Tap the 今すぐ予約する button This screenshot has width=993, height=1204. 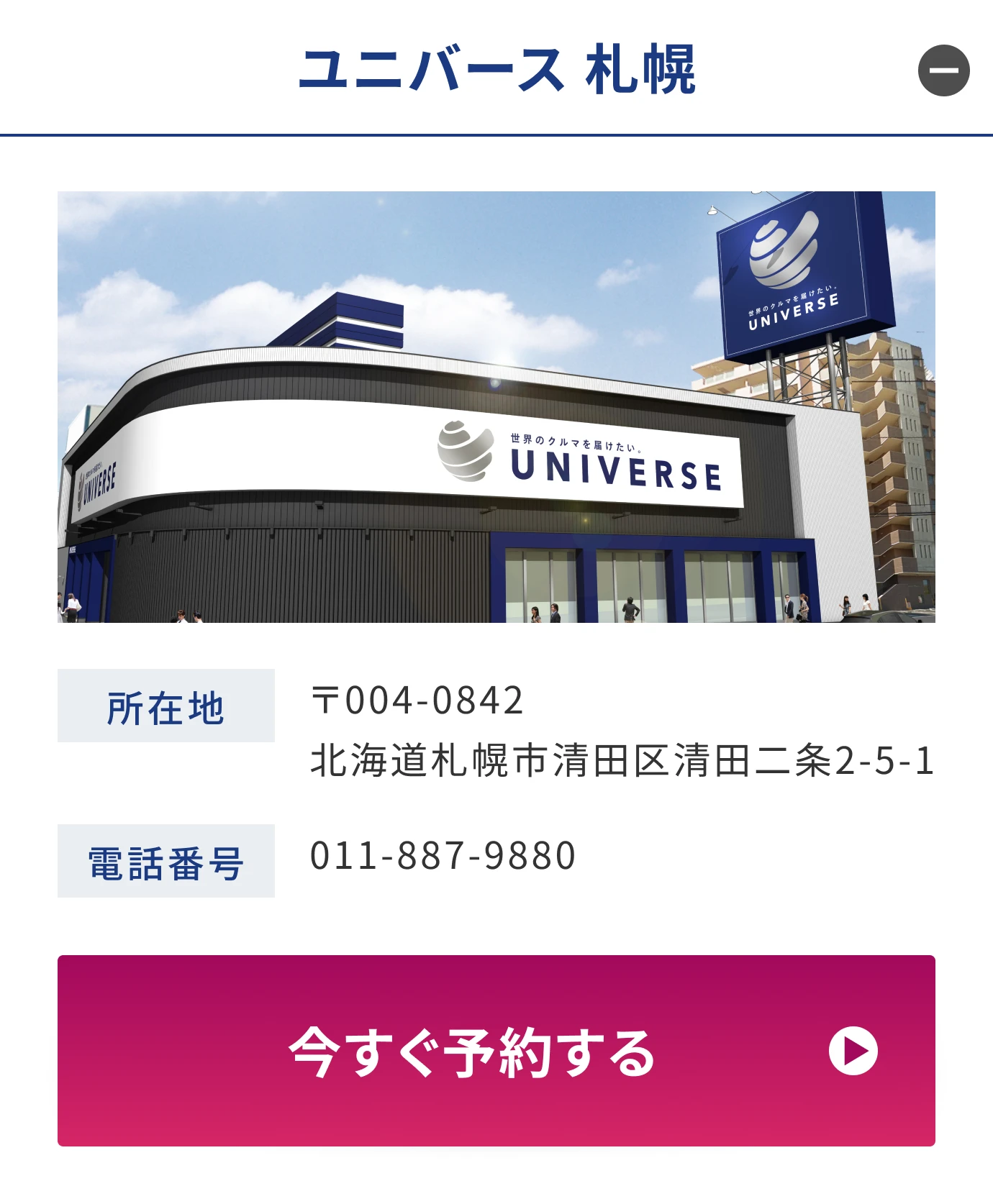(496, 1050)
